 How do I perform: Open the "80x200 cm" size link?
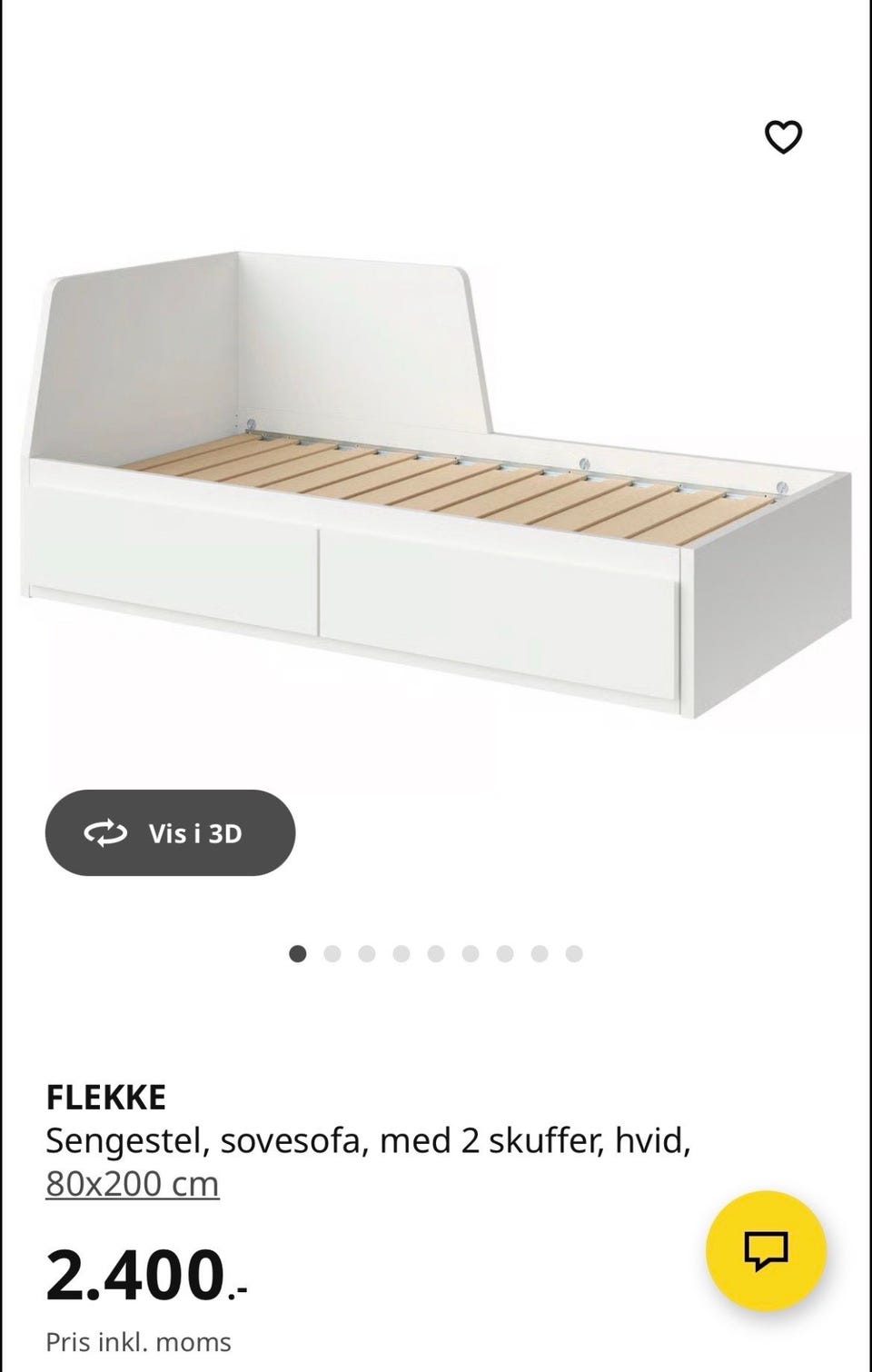pyautogui.click(x=131, y=1183)
